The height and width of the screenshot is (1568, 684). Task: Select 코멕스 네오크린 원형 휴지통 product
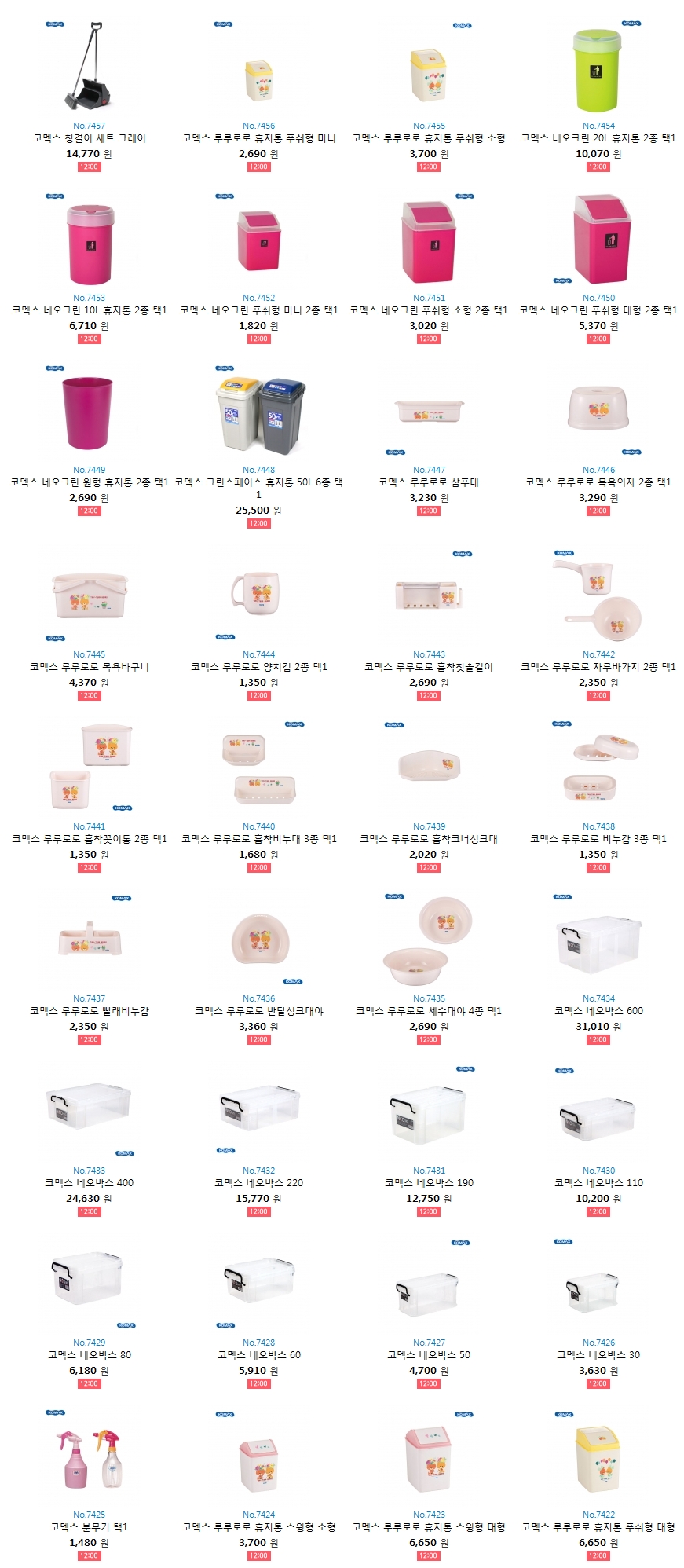coord(89,482)
